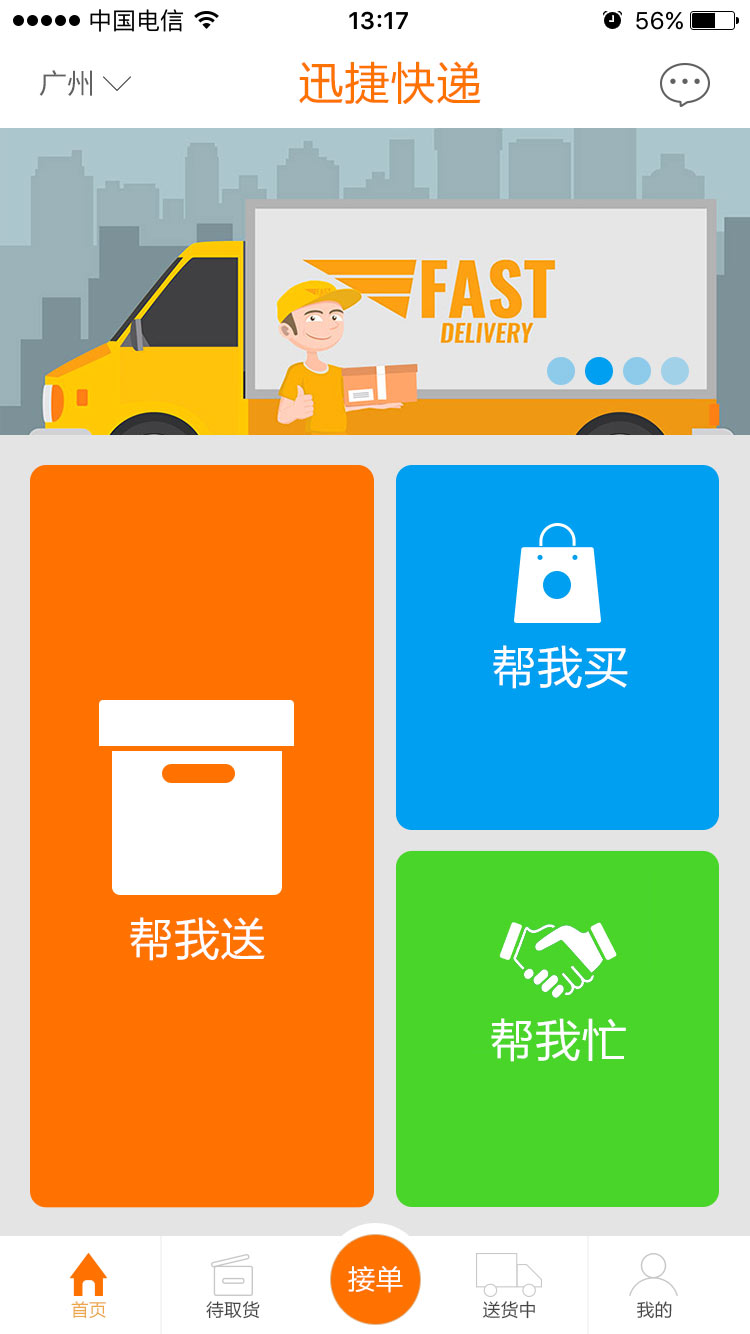Screen dimensions: 750x1334
Task: Tap the orange 接单 button
Action: coord(375,1279)
